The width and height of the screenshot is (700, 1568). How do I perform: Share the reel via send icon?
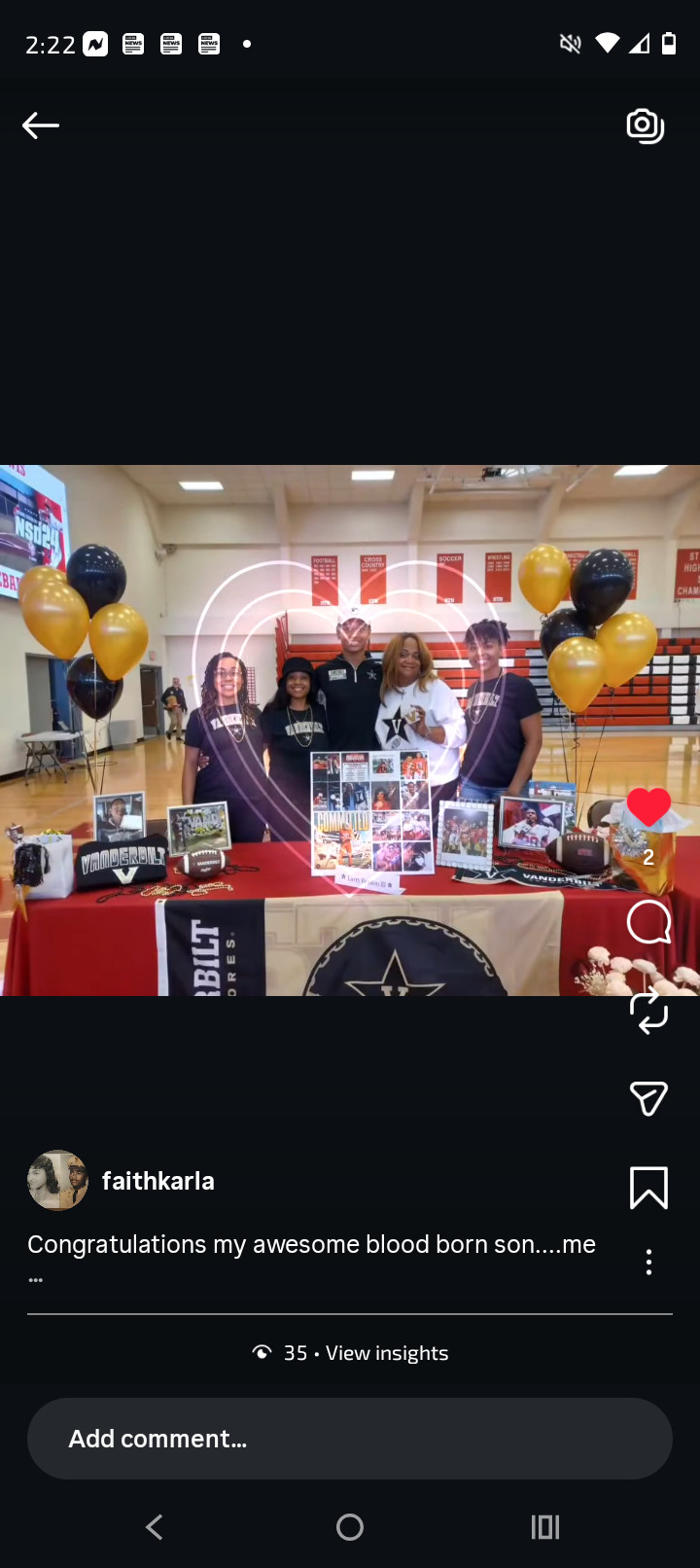[648, 1099]
